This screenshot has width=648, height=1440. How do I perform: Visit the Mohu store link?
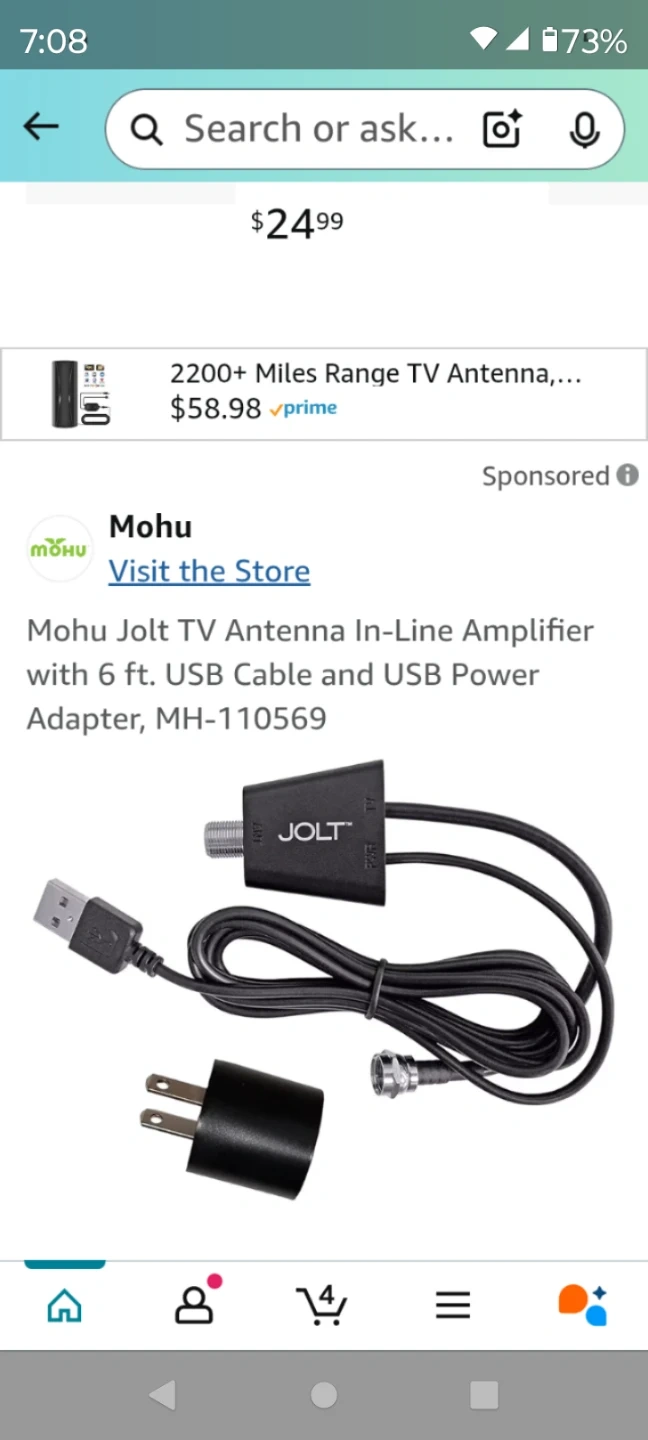[x=209, y=571]
